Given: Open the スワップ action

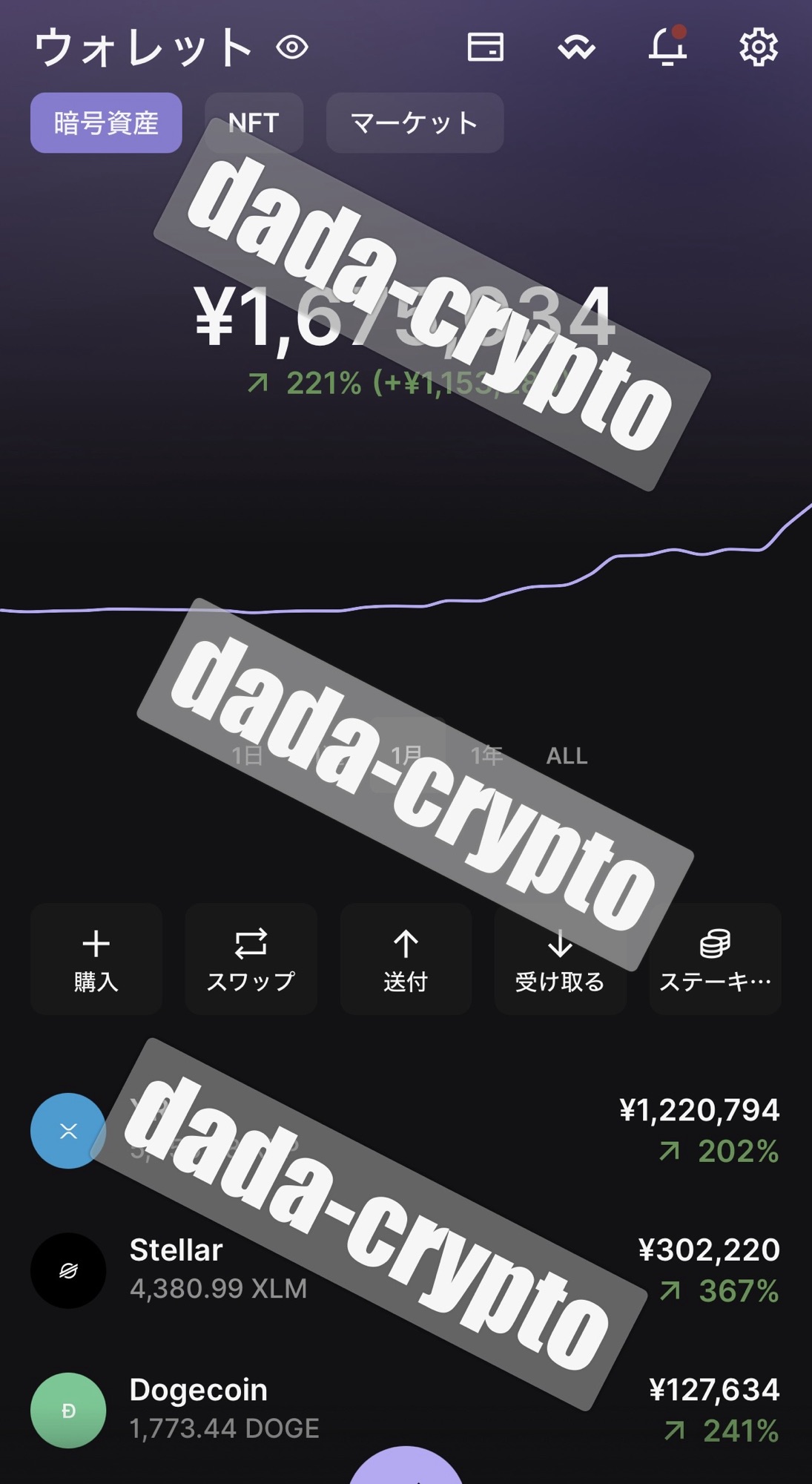Looking at the screenshot, I should click(251, 959).
